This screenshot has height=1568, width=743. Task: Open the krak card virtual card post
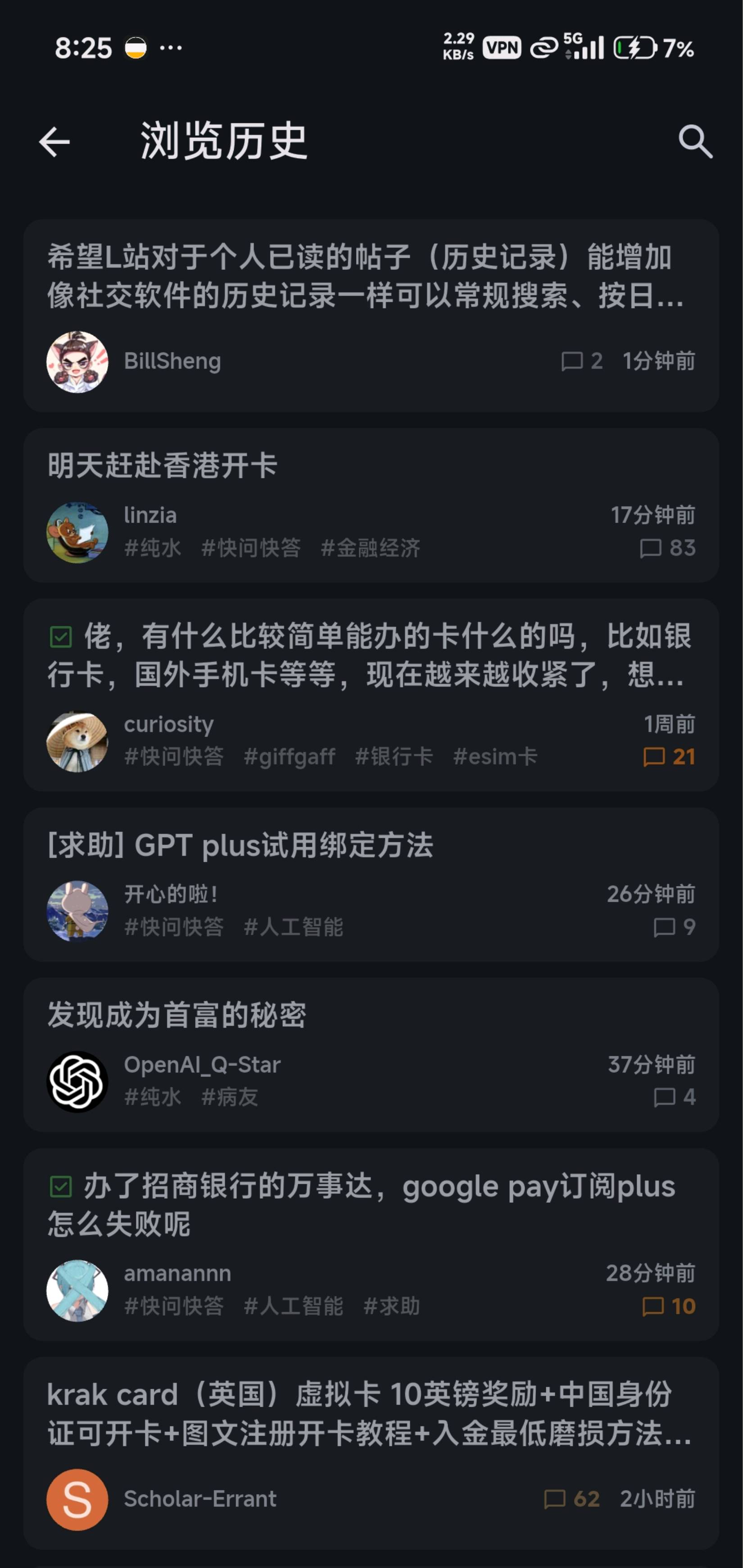click(x=371, y=1454)
